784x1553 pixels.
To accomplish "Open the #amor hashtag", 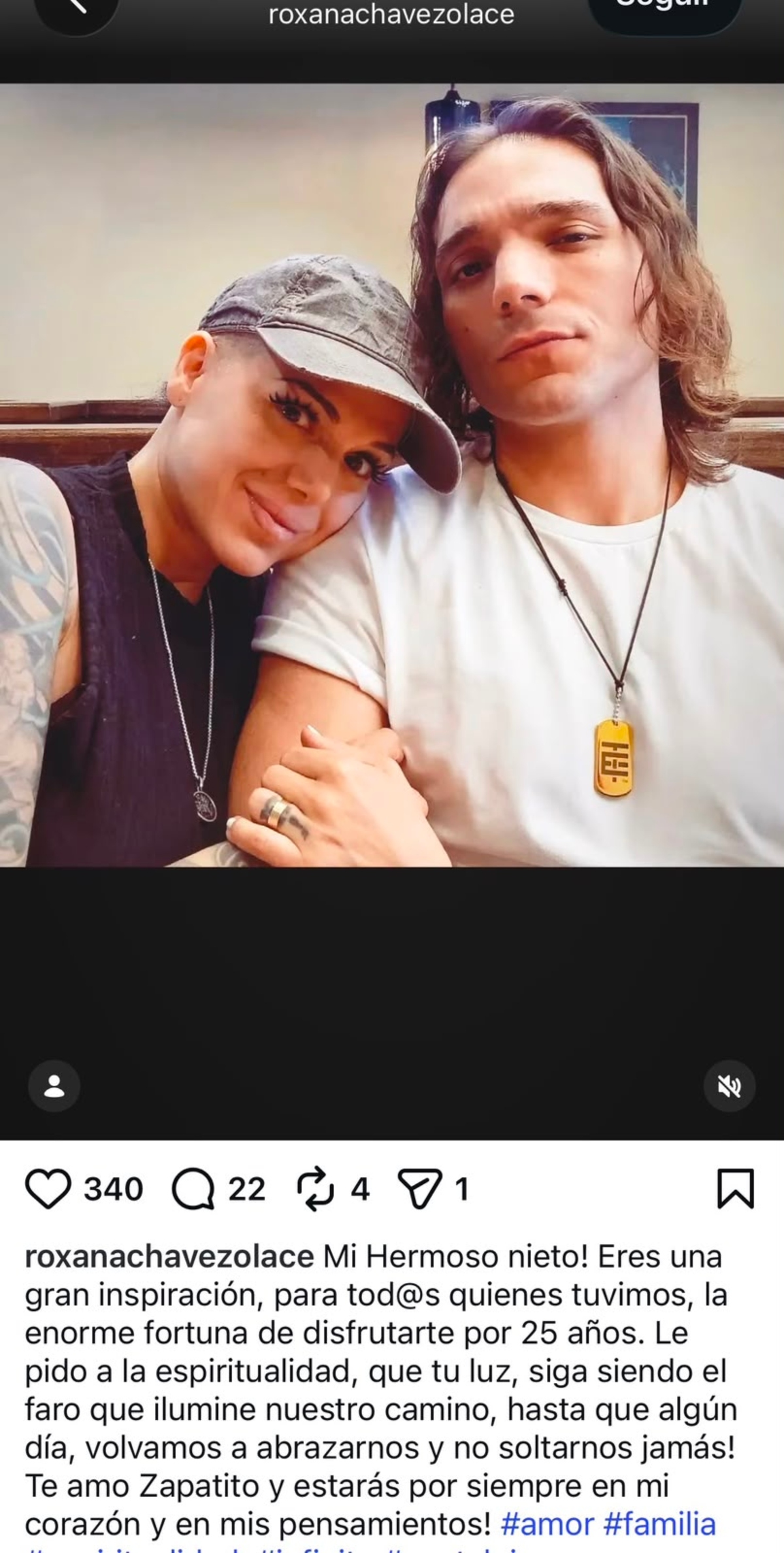I will [547, 1524].
